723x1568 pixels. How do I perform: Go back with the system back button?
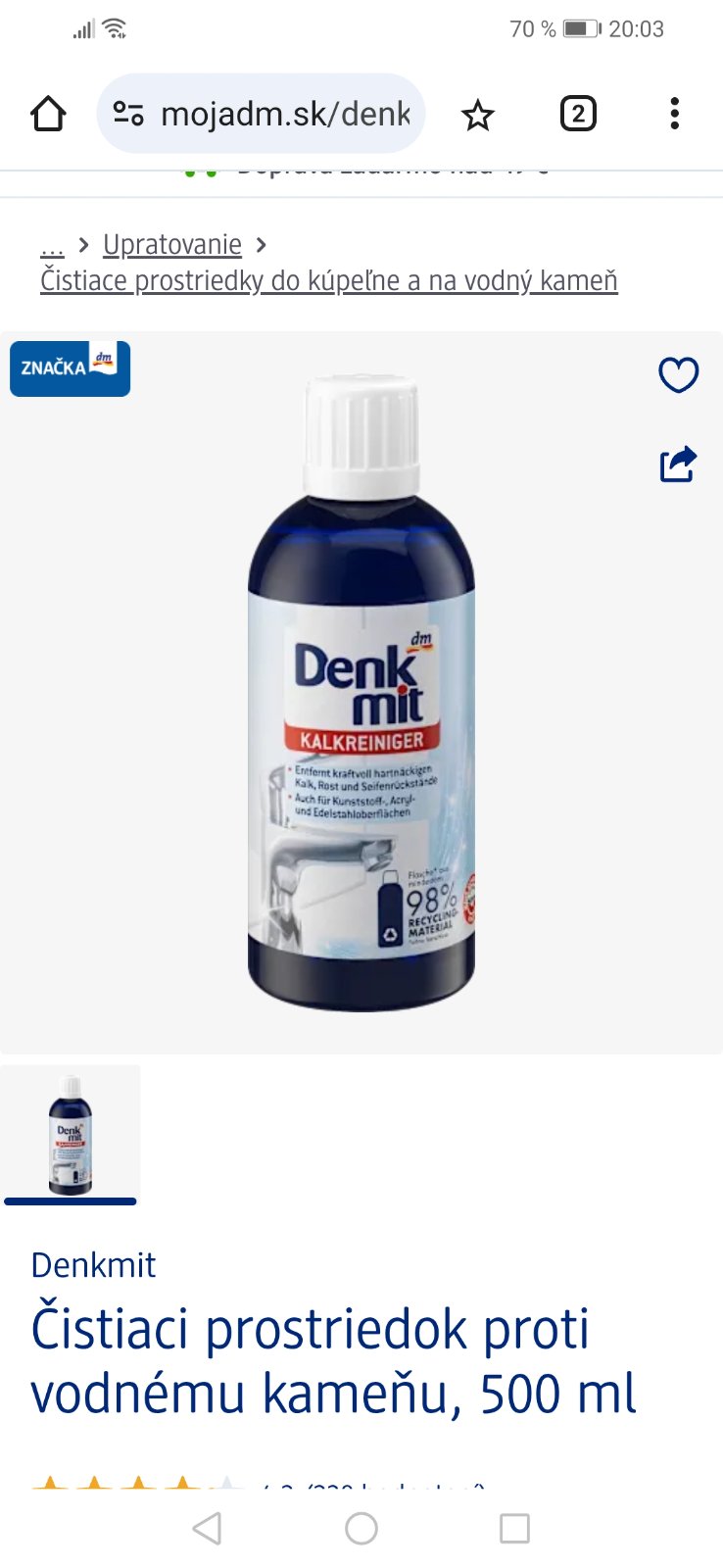[x=207, y=1528]
